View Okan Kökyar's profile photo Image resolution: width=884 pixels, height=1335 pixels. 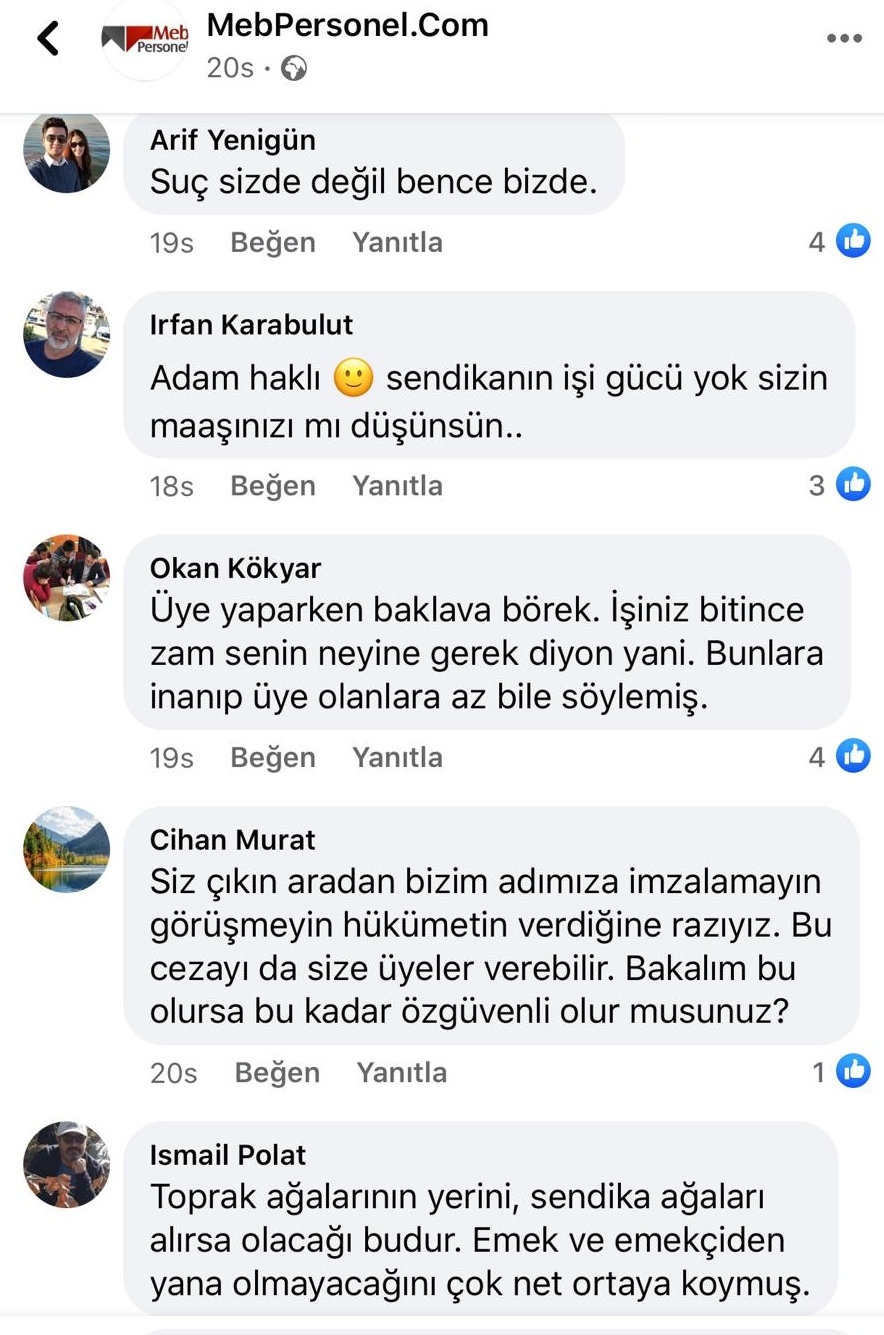(x=66, y=578)
